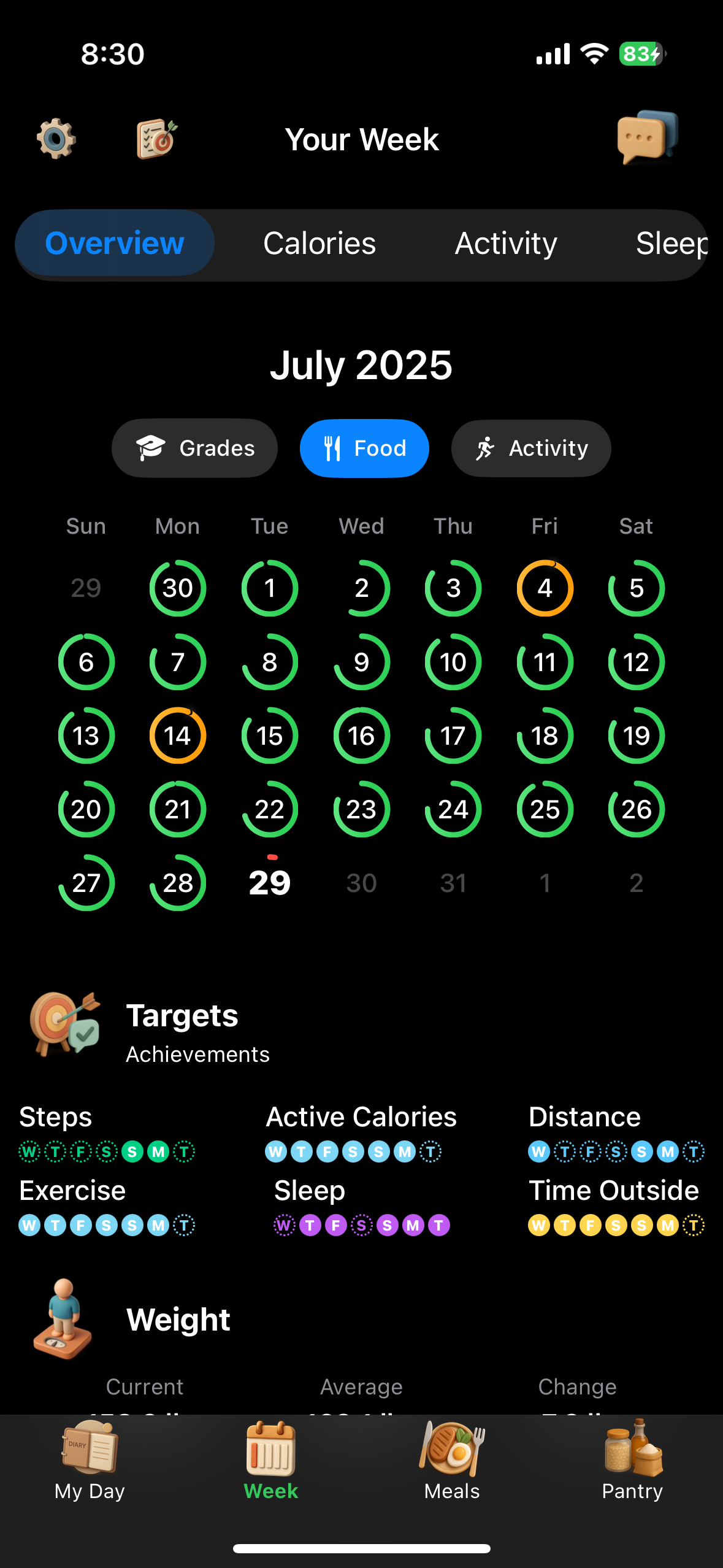Open the settings gear icon
Image resolution: width=723 pixels, height=1568 pixels.
click(x=56, y=139)
